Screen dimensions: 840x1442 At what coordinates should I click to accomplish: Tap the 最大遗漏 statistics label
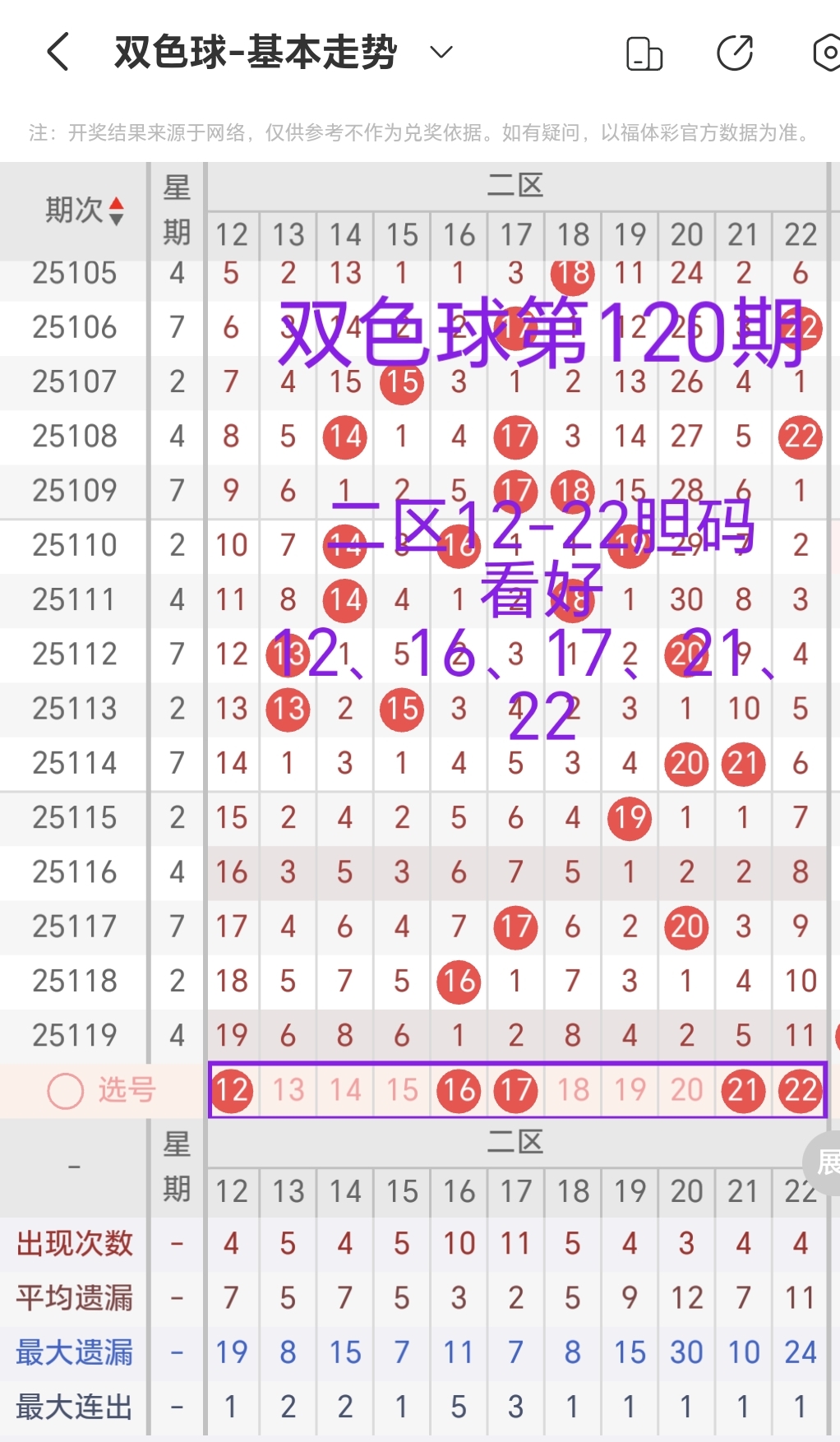point(74,1351)
